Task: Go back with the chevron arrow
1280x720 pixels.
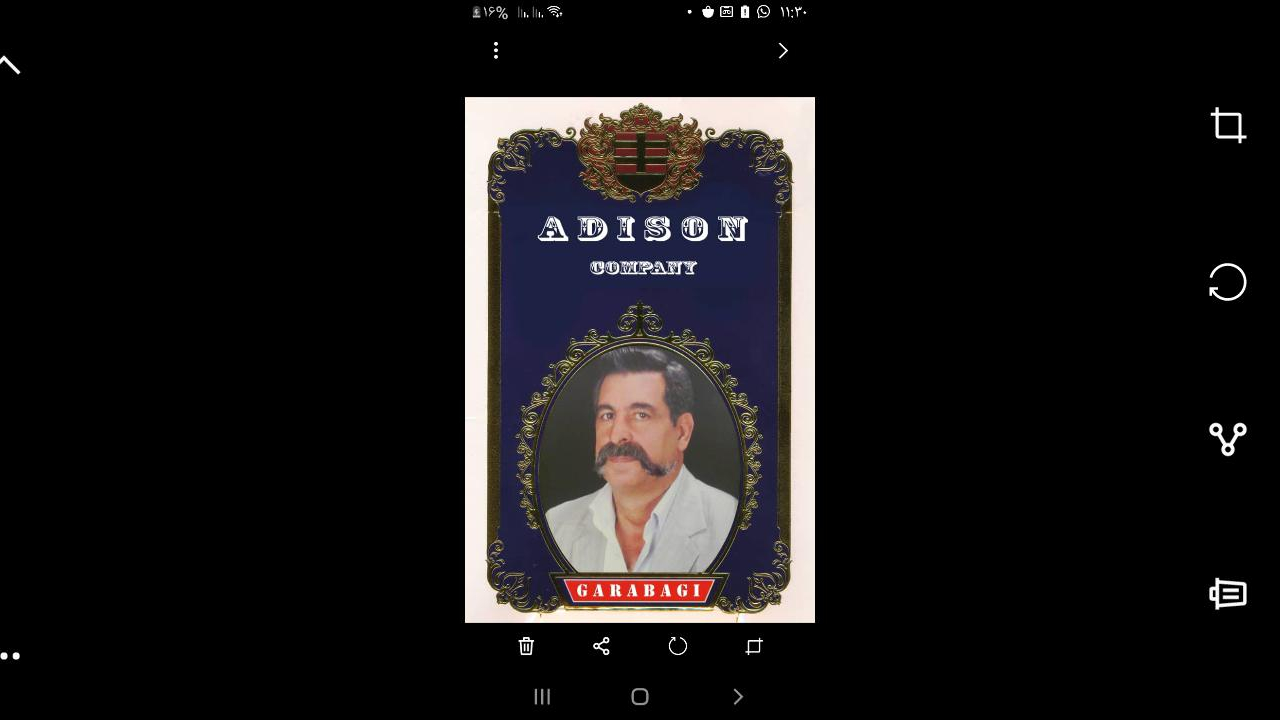Action: click(x=783, y=51)
